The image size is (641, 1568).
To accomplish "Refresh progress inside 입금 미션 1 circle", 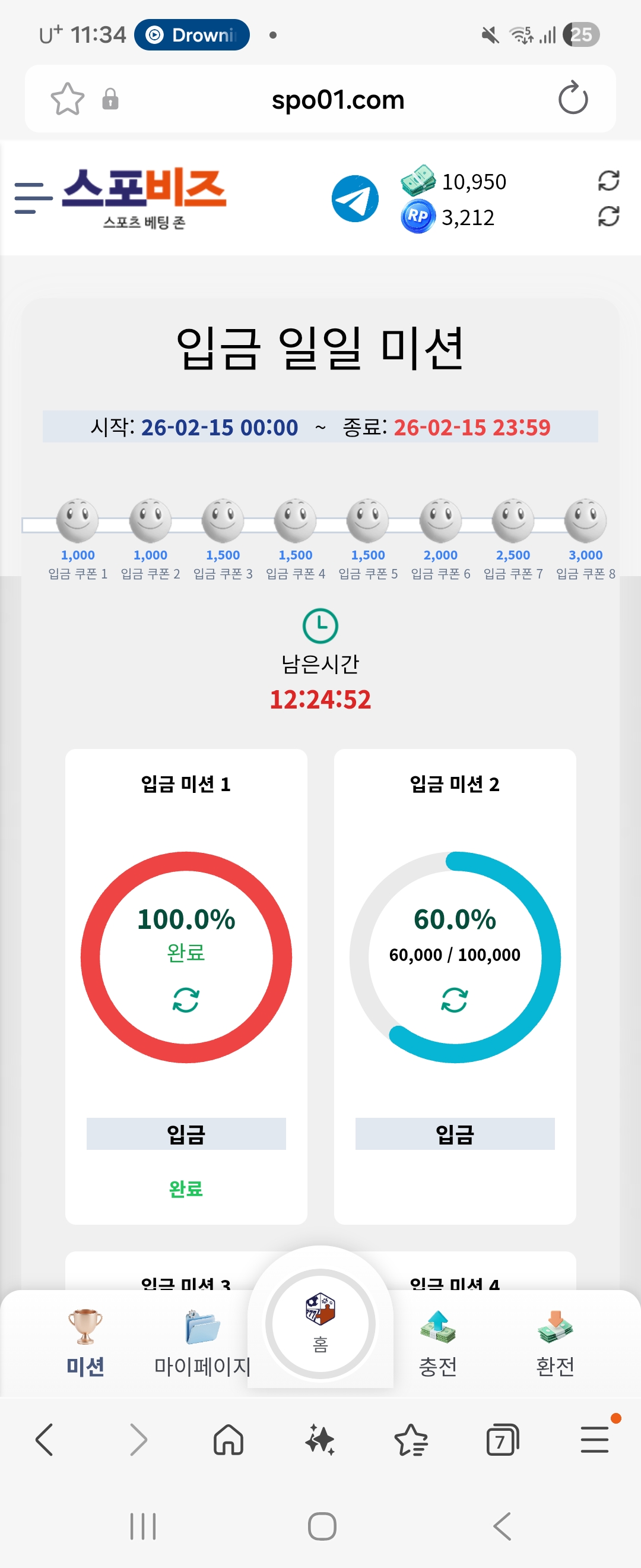I will tap(186, 1000).
